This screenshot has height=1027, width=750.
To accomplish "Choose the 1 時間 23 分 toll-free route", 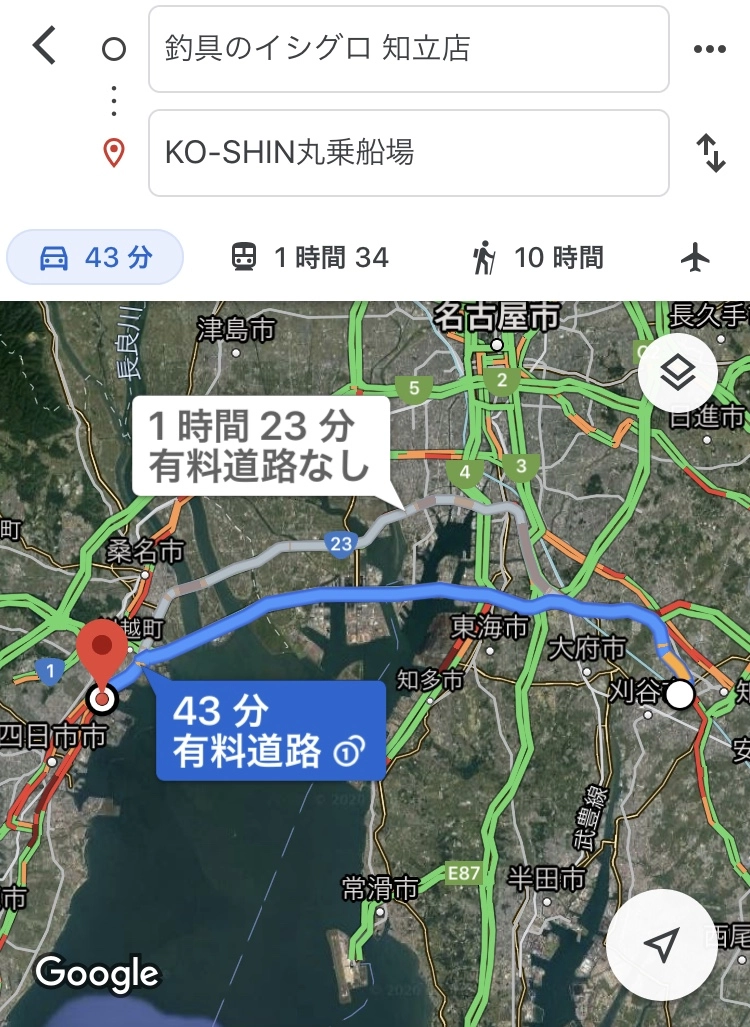I will [x=259, y=446].
